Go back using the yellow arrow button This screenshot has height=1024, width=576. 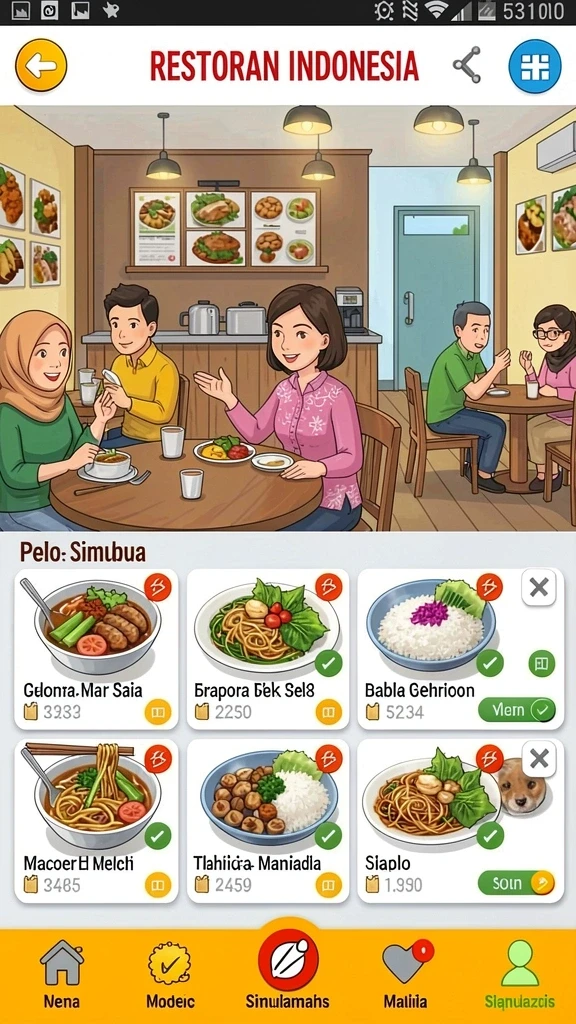41,65
